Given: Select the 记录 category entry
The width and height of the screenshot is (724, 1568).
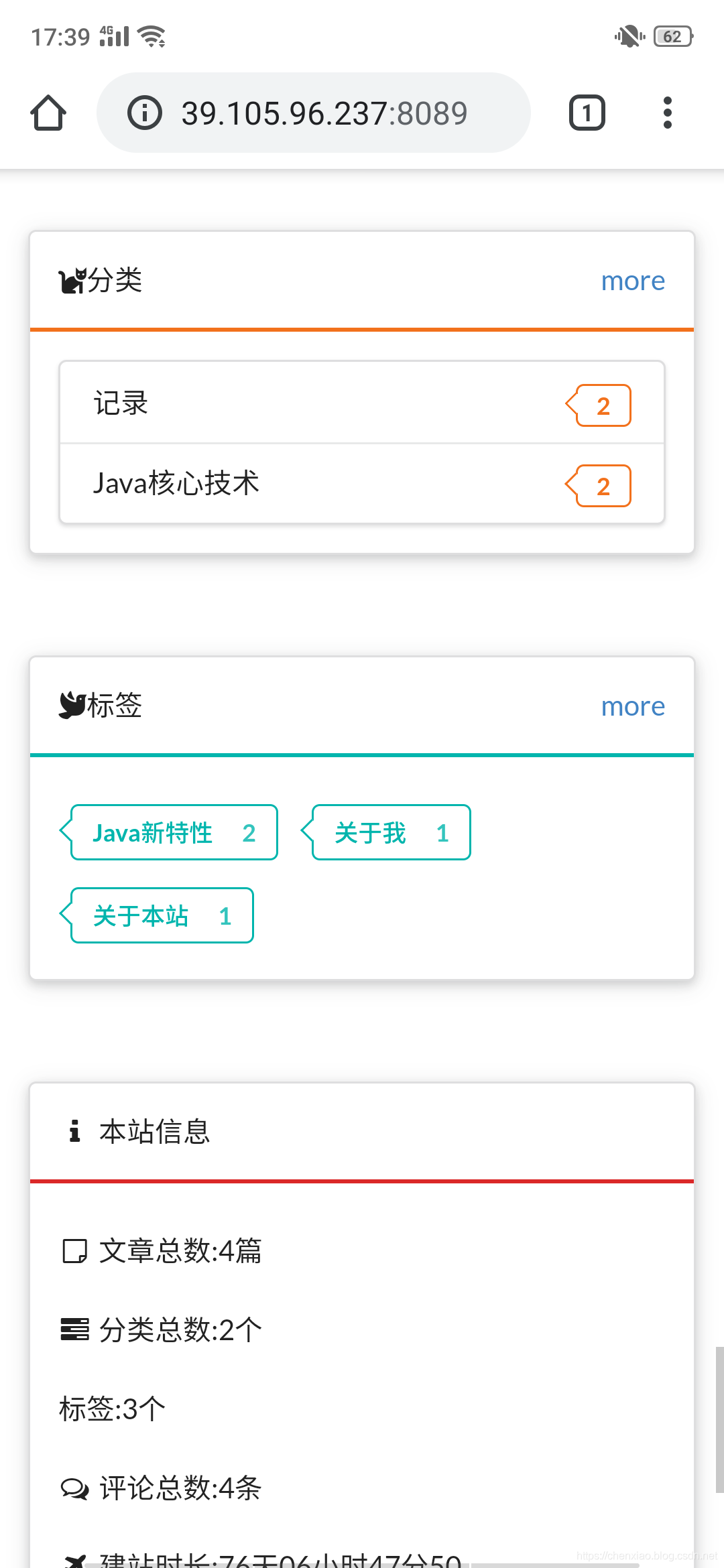Looking at the screenshot, I should coord(362,403).
